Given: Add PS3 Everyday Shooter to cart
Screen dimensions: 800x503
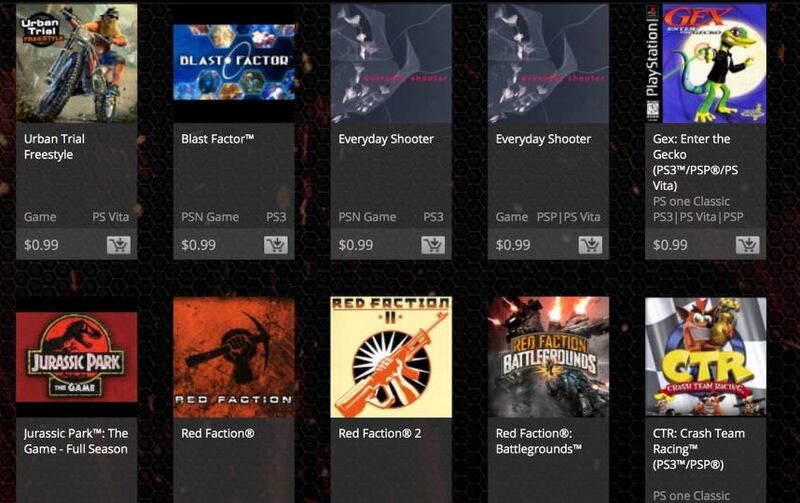Looking at the screenshot, I should (433, 245).
